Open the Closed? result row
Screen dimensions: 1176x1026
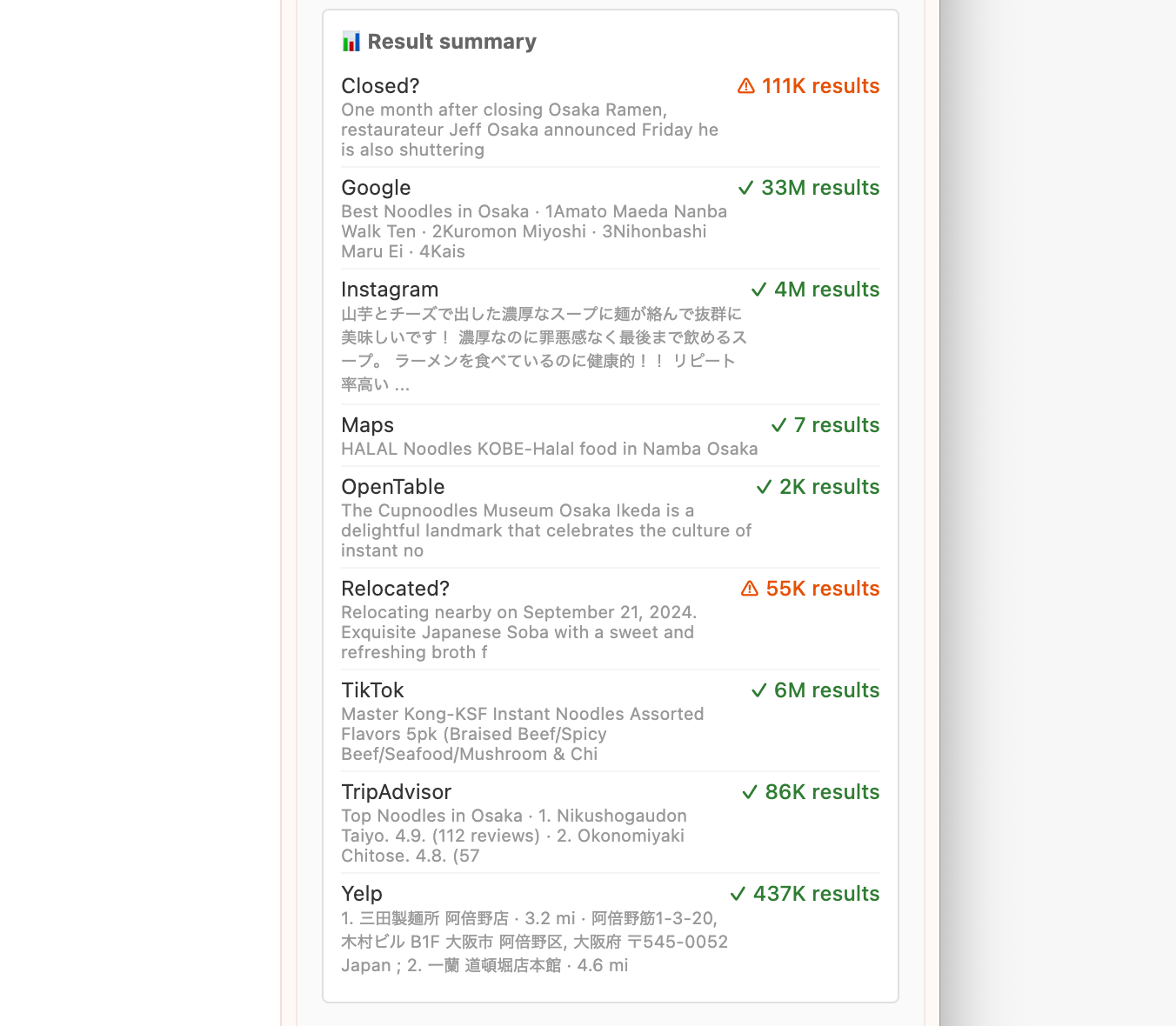(x=609, y=117)
